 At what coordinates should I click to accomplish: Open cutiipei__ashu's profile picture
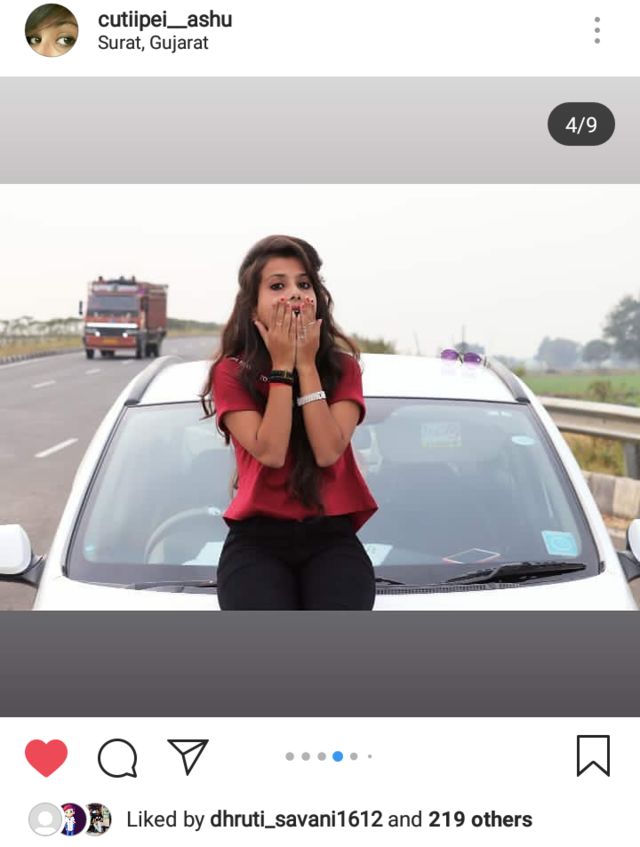pyautogui.click(x=51, y=30)
